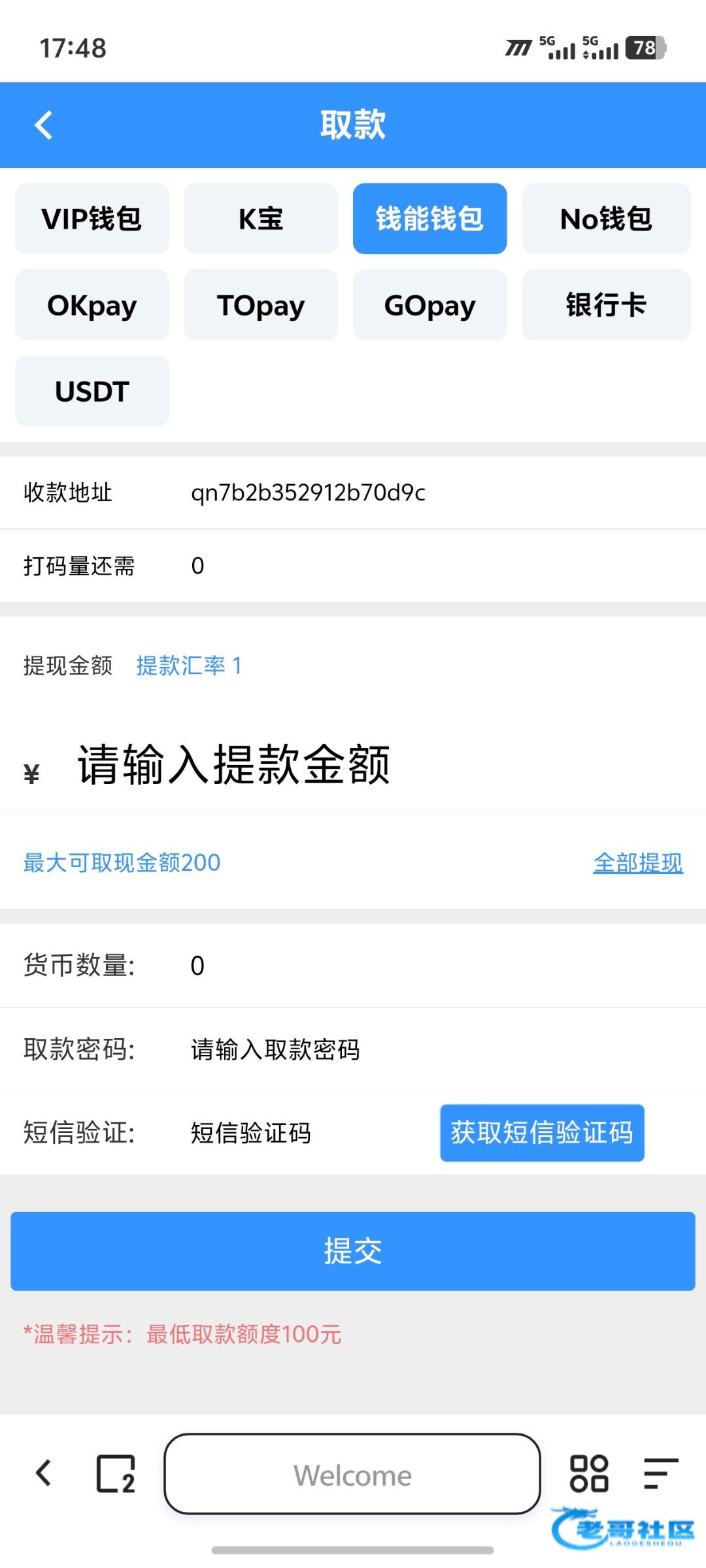This screenshot has height=1568, width=706.
Task: Tap the Welcome address bar
Action: click(x=352, y=1475)
